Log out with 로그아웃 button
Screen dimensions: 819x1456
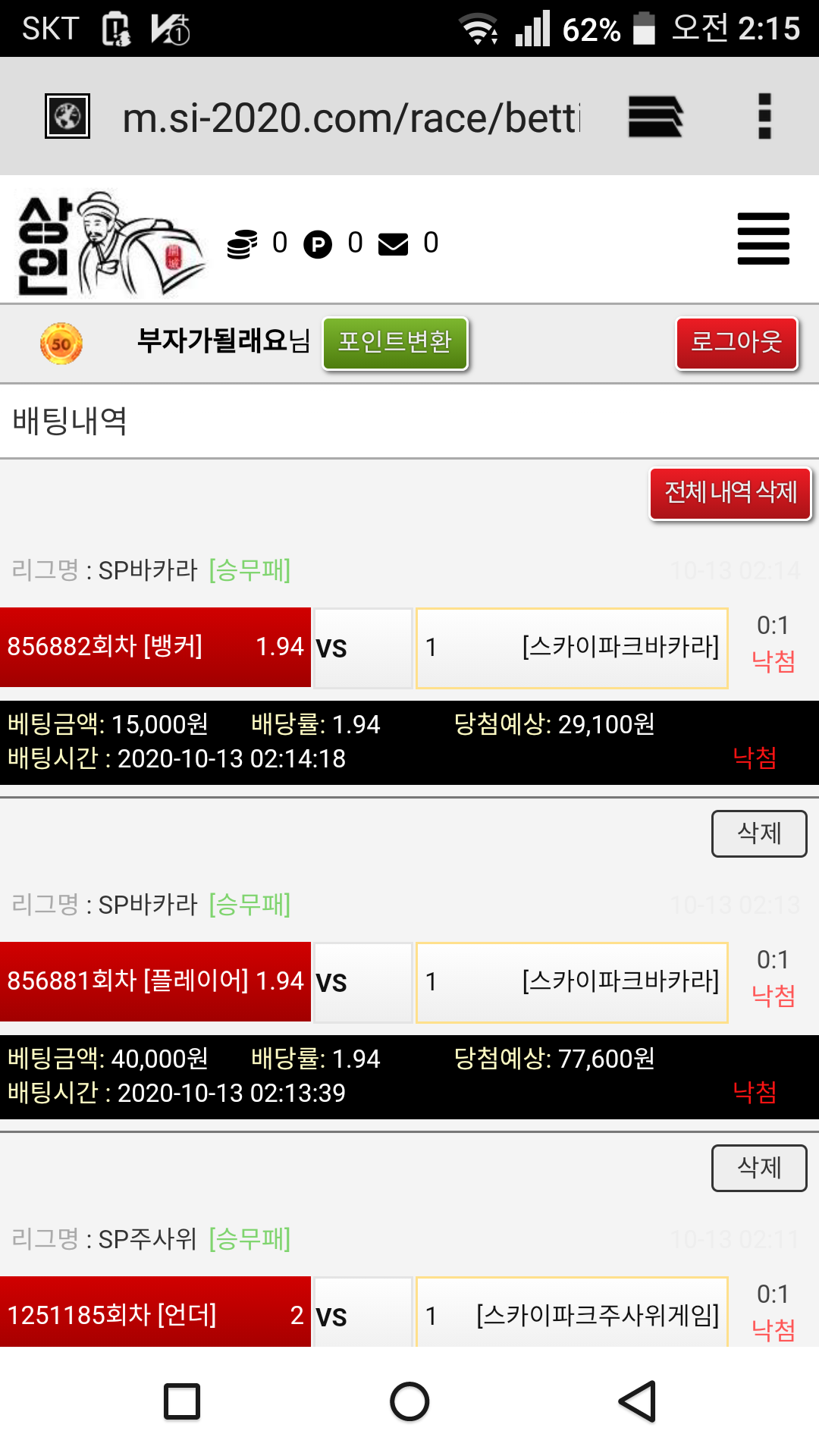tap(736, 343)
